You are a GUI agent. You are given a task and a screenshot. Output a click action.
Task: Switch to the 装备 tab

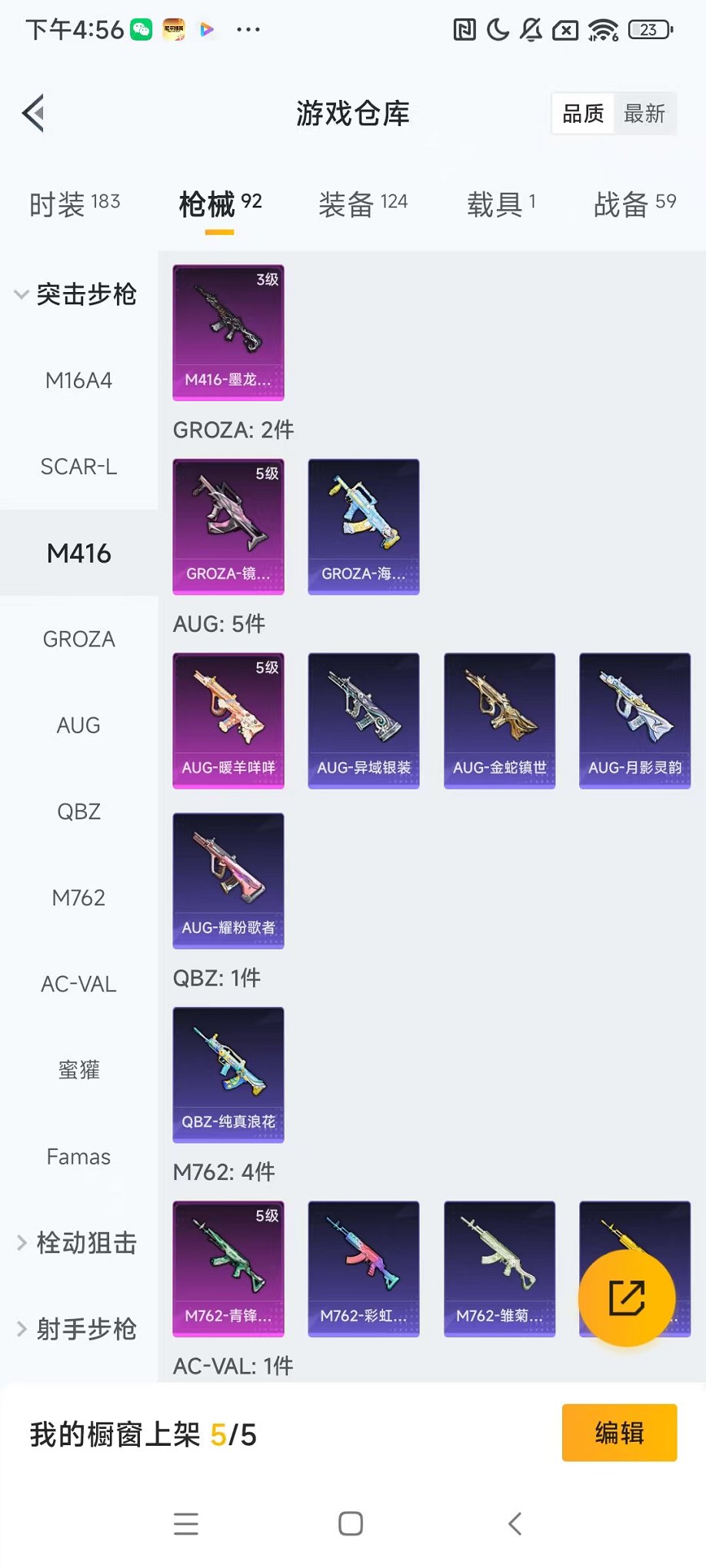click(363, 204)
